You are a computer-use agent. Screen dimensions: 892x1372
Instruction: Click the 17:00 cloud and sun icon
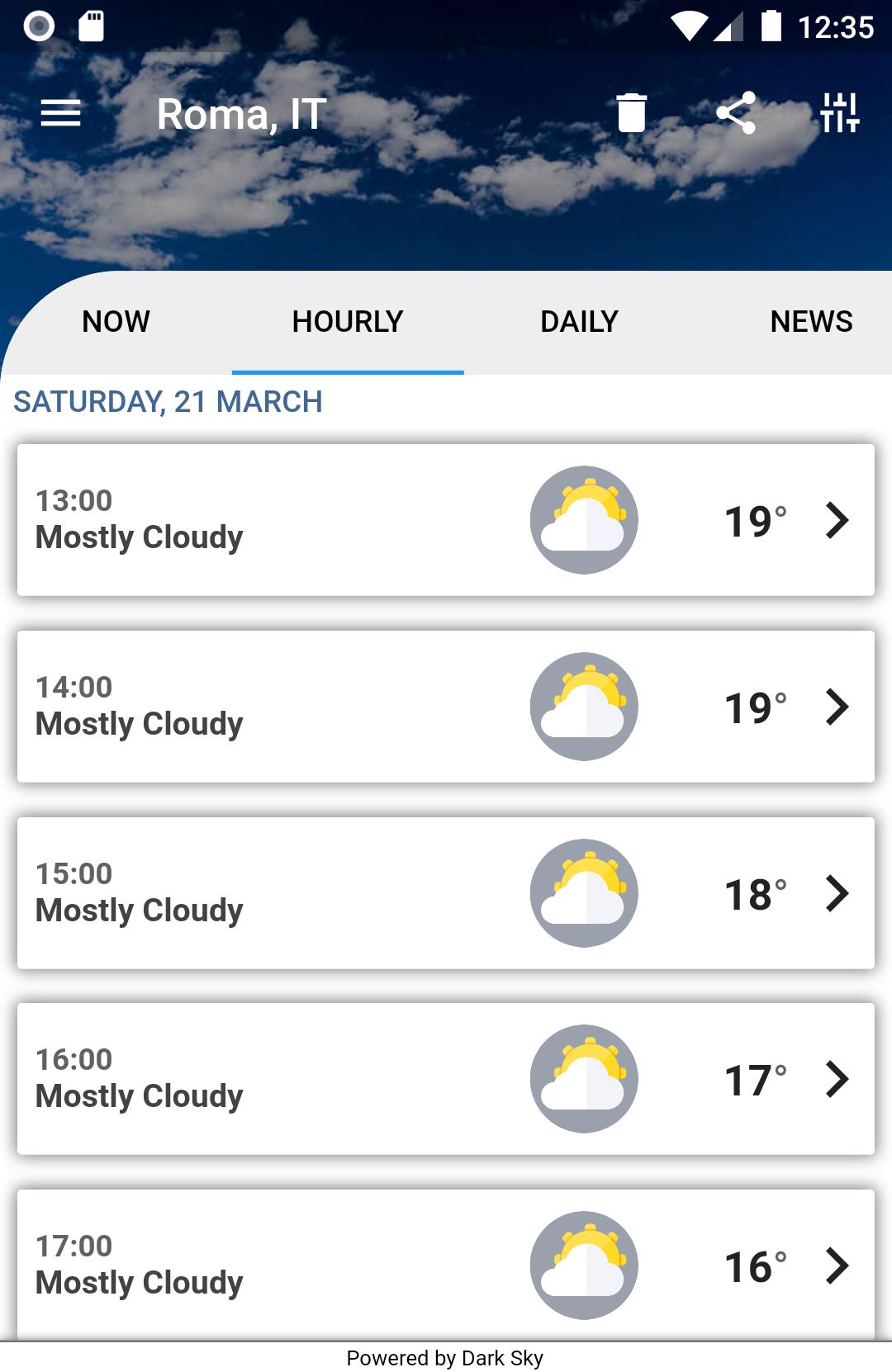click(x=583, y=1265)
